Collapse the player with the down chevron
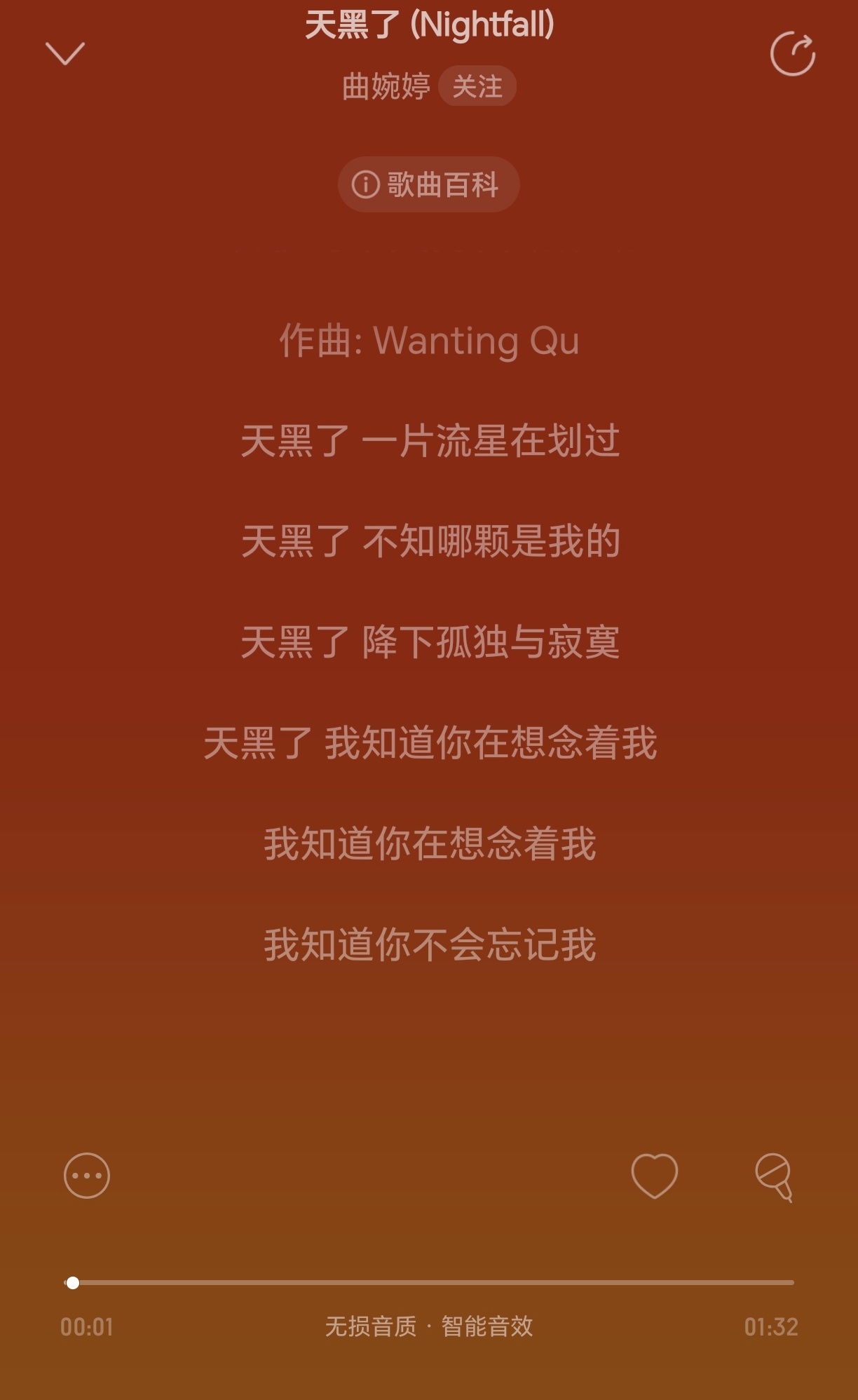The image size is (858, 1400). click(64, 54)
